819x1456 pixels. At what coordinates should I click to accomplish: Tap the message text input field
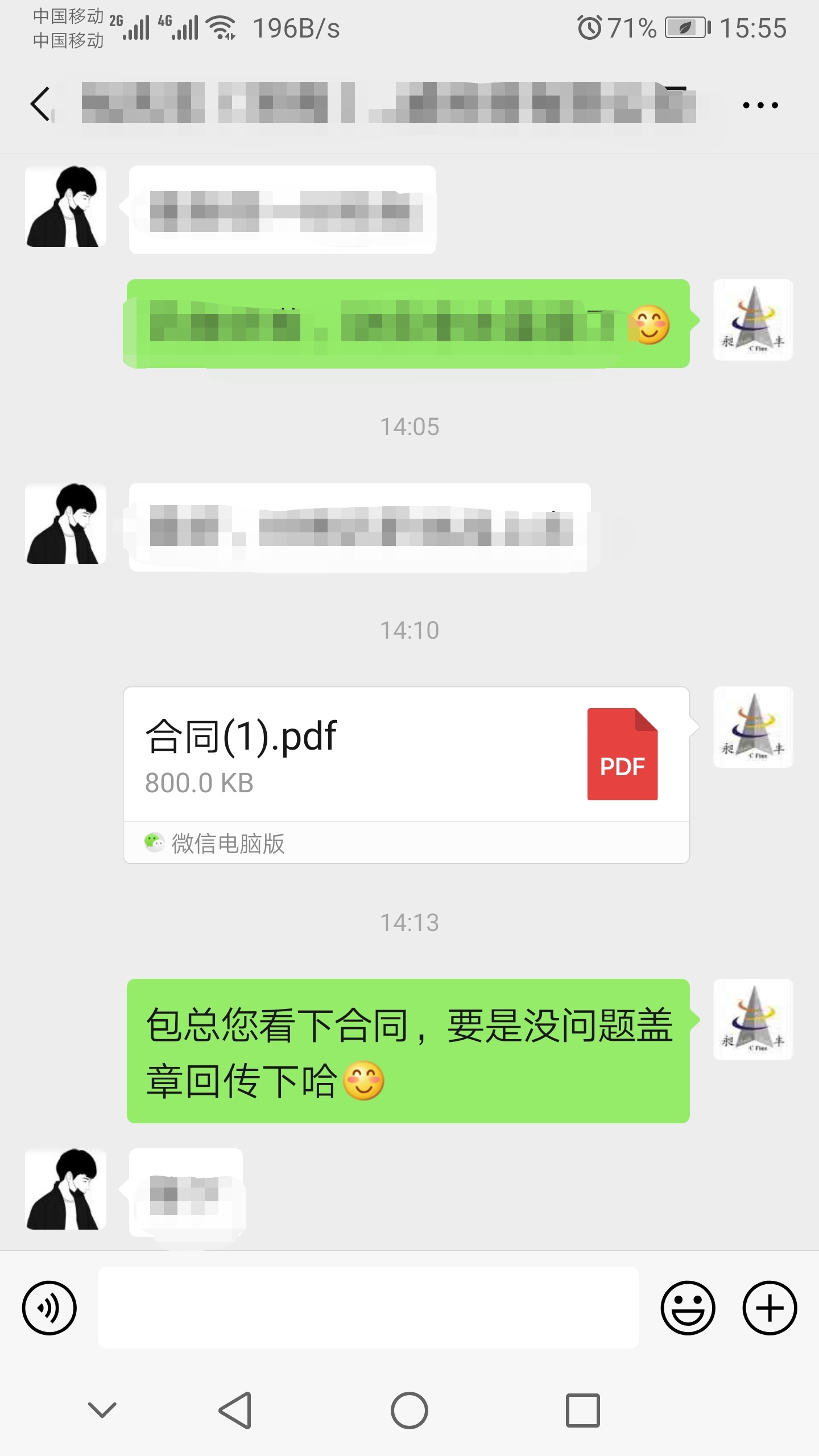(368, 1308)
